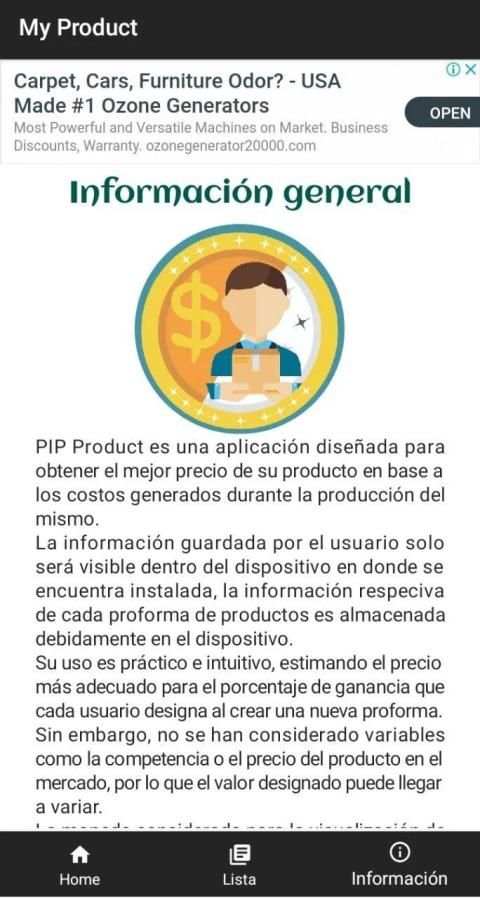Open the Ozone Generators ad headline
480x898 pixels.
coord(177,93)
